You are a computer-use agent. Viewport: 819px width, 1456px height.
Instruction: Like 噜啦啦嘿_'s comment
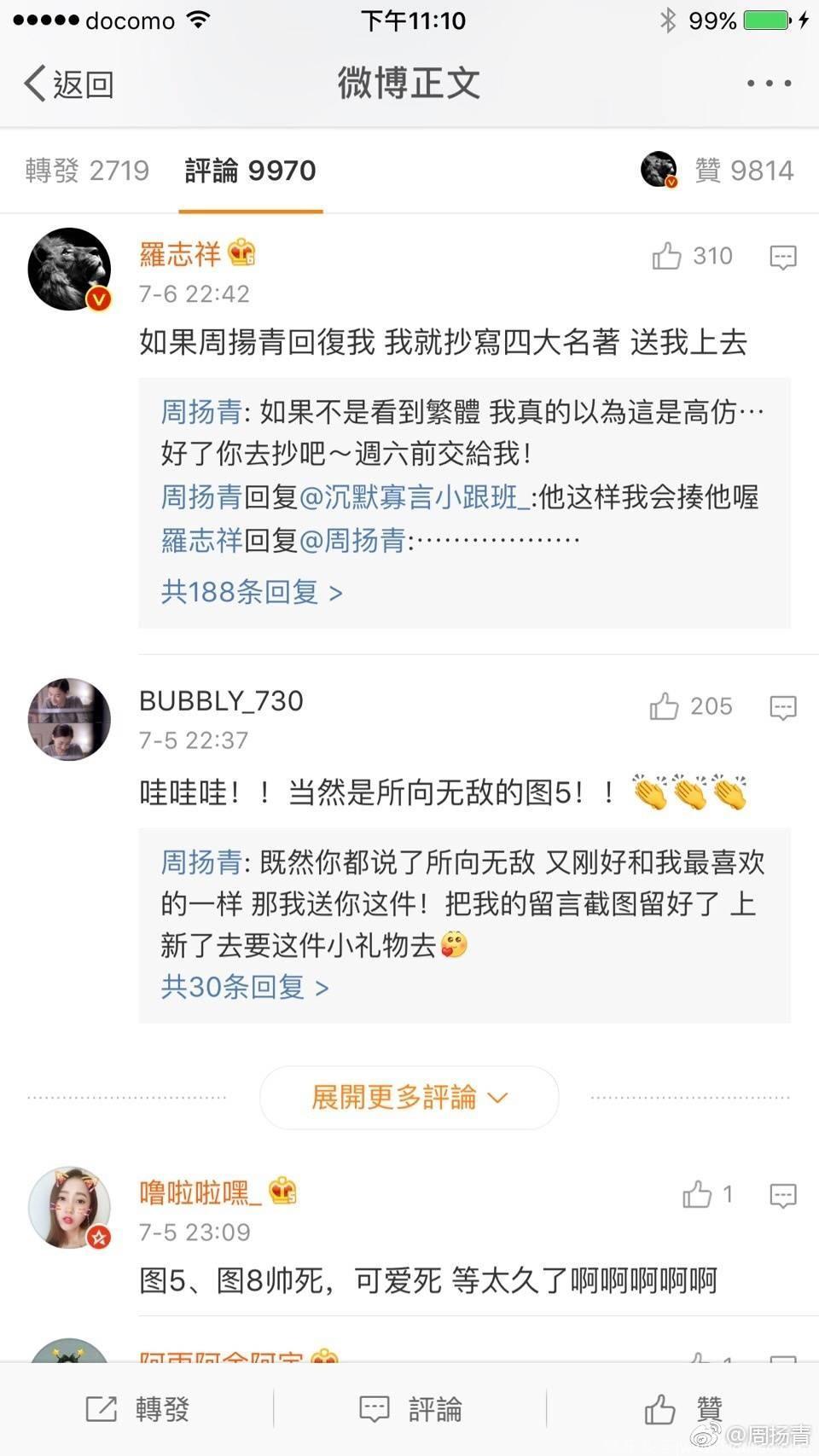click(x=708, y=1194)
